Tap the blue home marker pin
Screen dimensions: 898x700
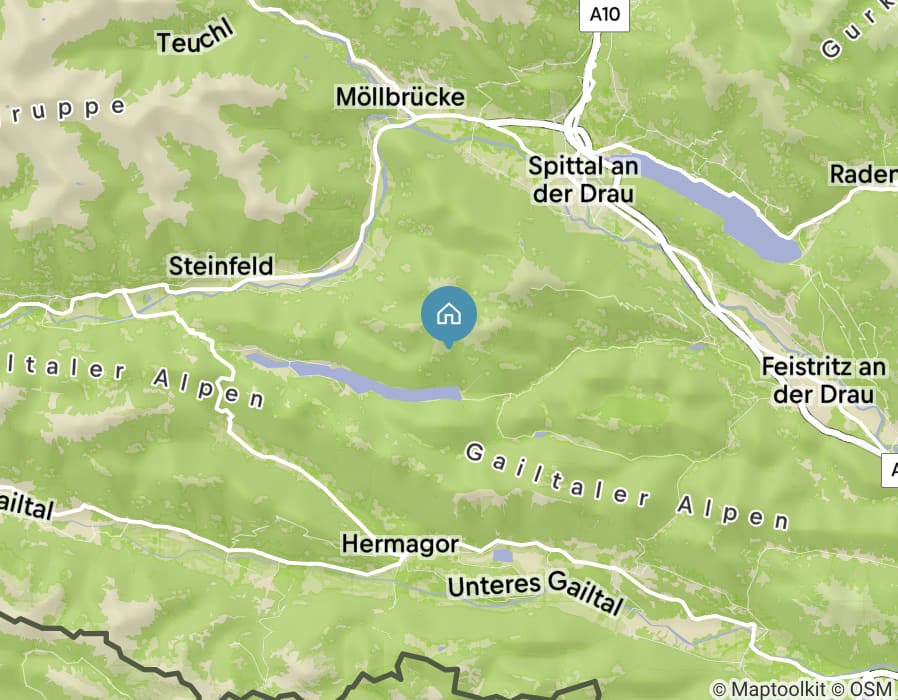pyautogui.click(x=449, y=315)
